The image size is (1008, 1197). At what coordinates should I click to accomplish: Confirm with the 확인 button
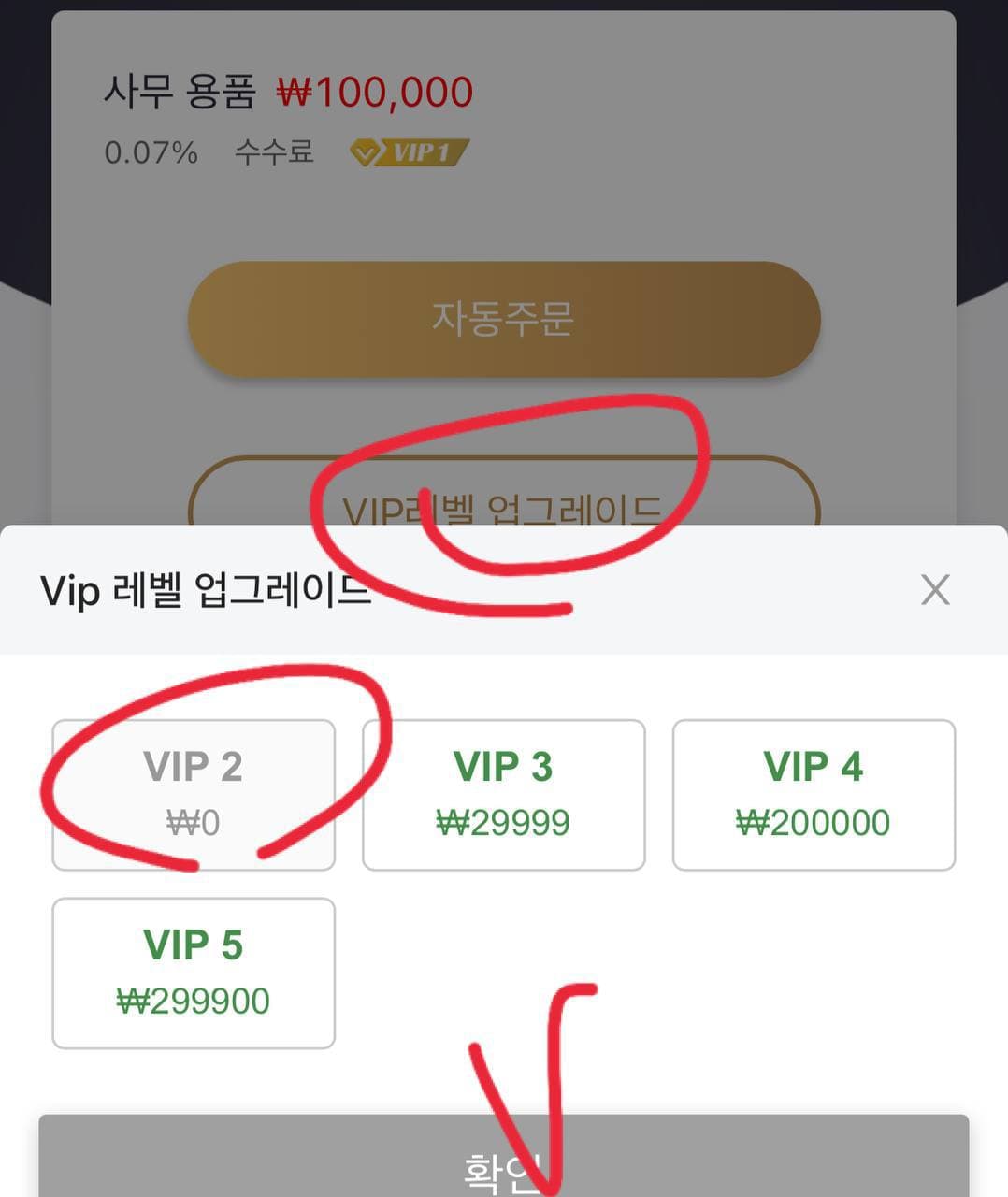pos(503,1160)
